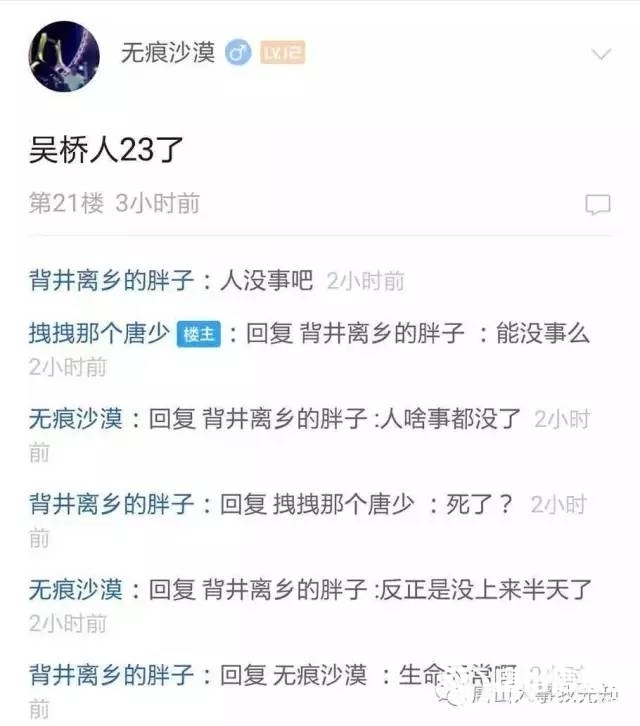Open 背井离乡的胖子 who wrote "人没事吧"
The width and height of the screenshot is (640, 726).
click(x=114, y=281)
